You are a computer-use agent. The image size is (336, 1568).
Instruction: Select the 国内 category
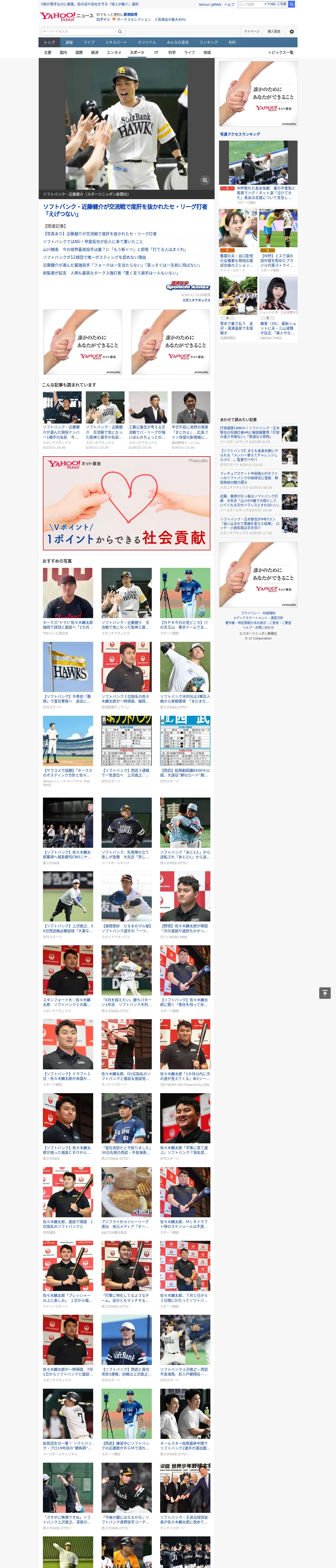(63, 52)
